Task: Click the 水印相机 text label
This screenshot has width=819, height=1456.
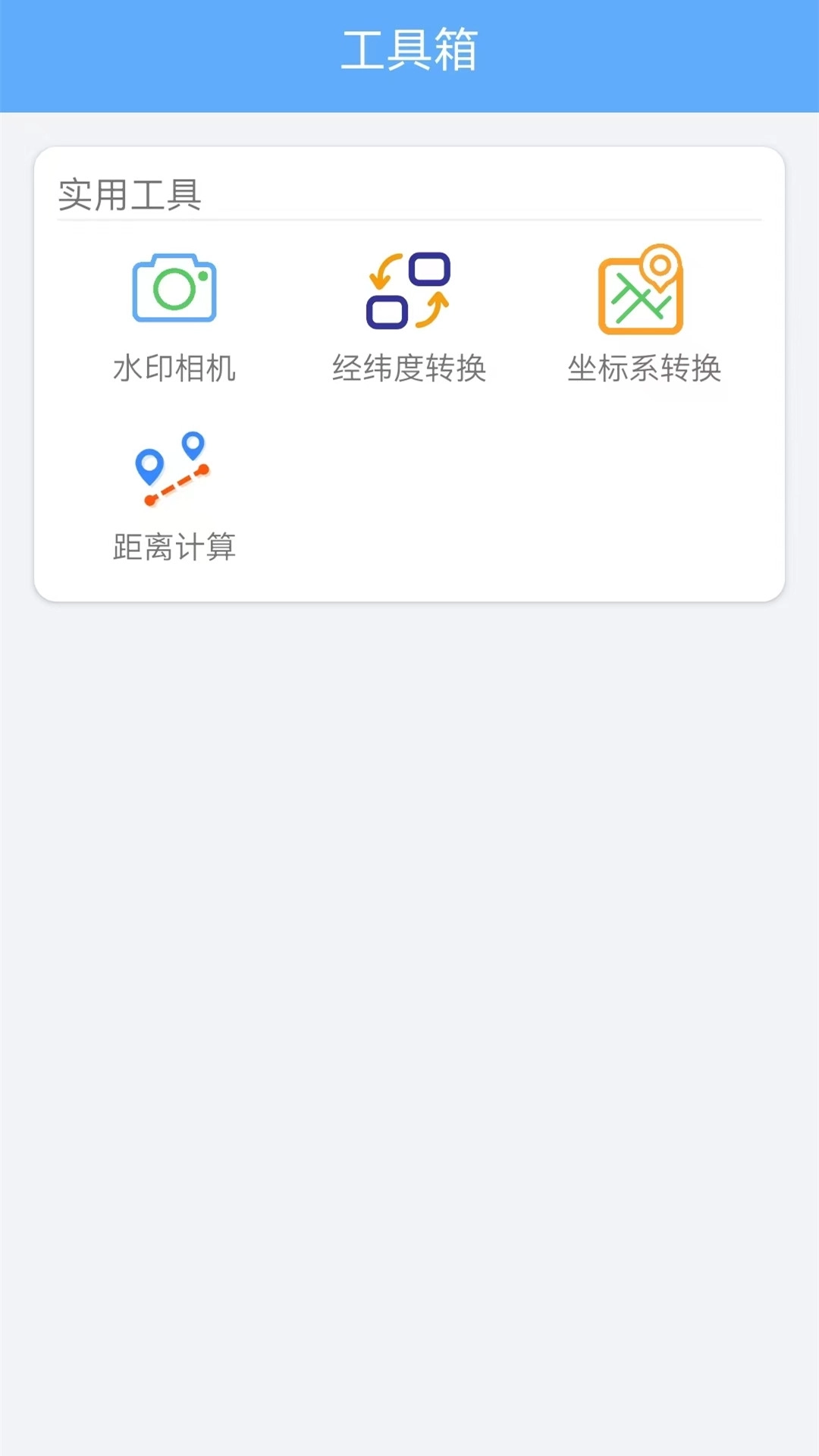Action: (174, 369)
